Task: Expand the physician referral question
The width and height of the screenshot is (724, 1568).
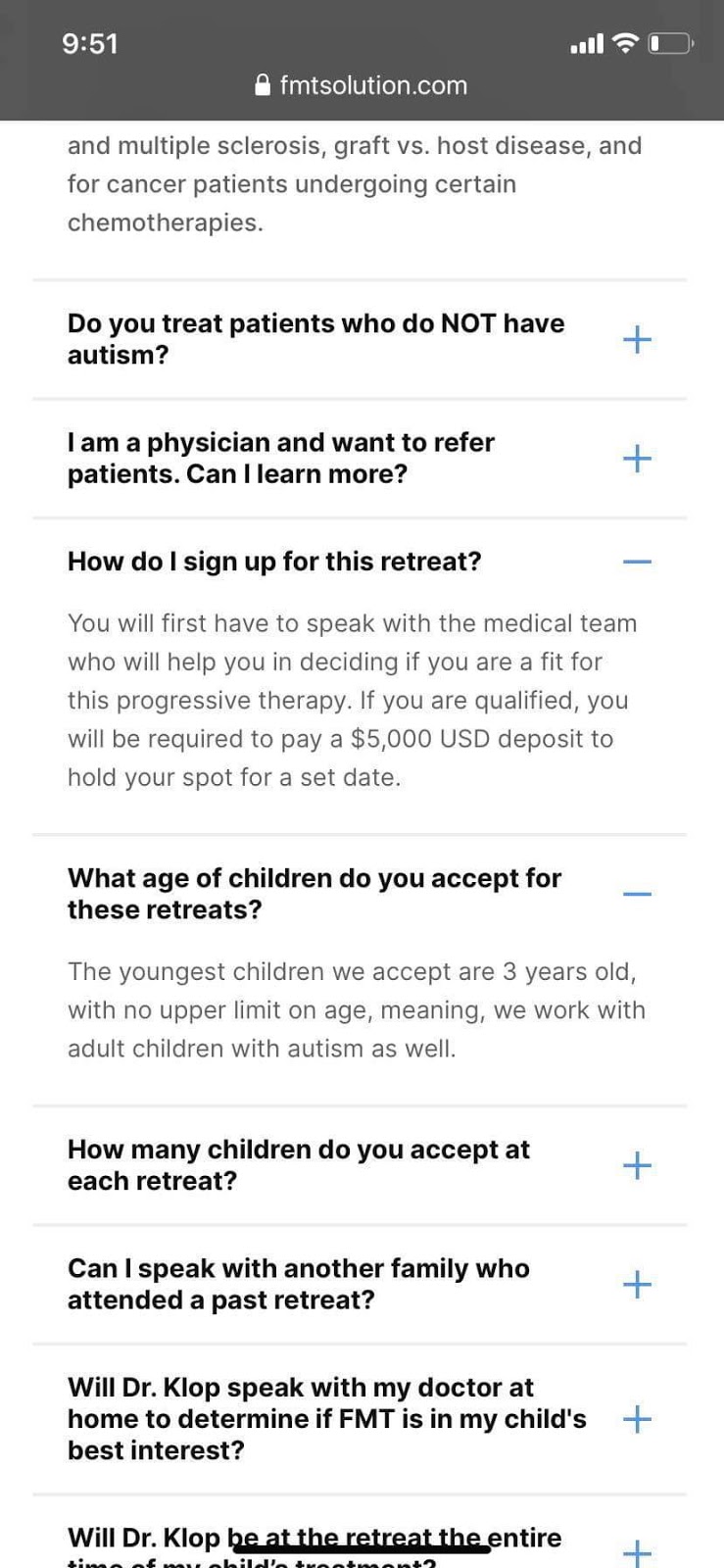Action: [x=637, y=458]
